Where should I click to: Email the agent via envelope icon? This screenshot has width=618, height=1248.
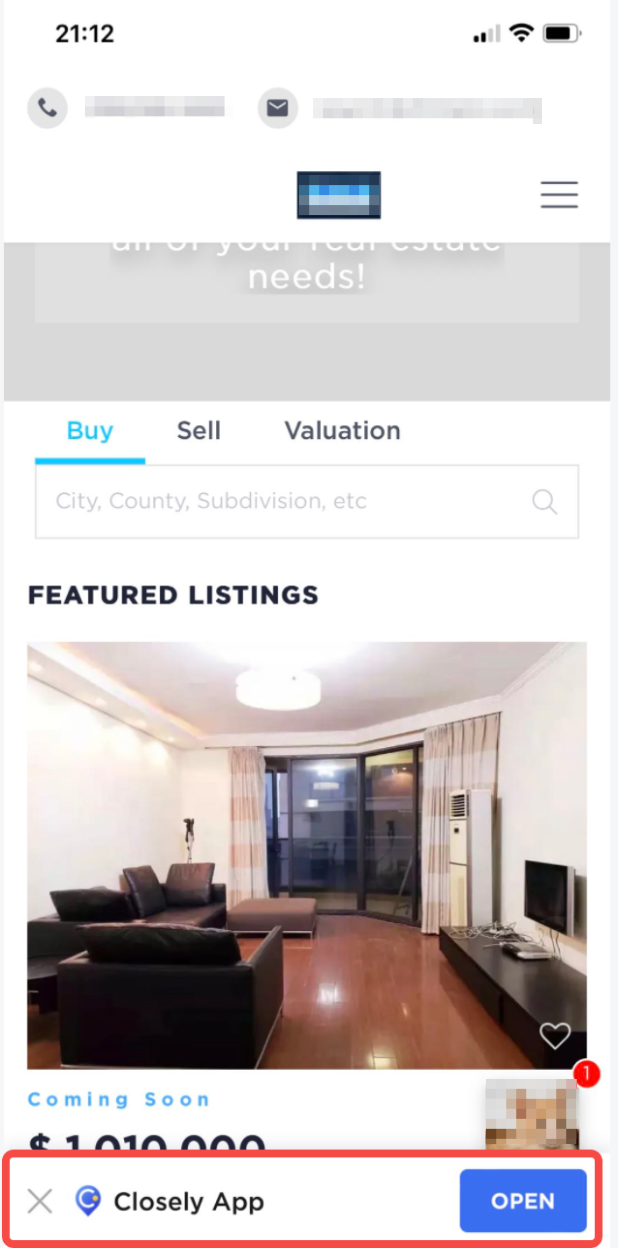[x=277, y=108]
